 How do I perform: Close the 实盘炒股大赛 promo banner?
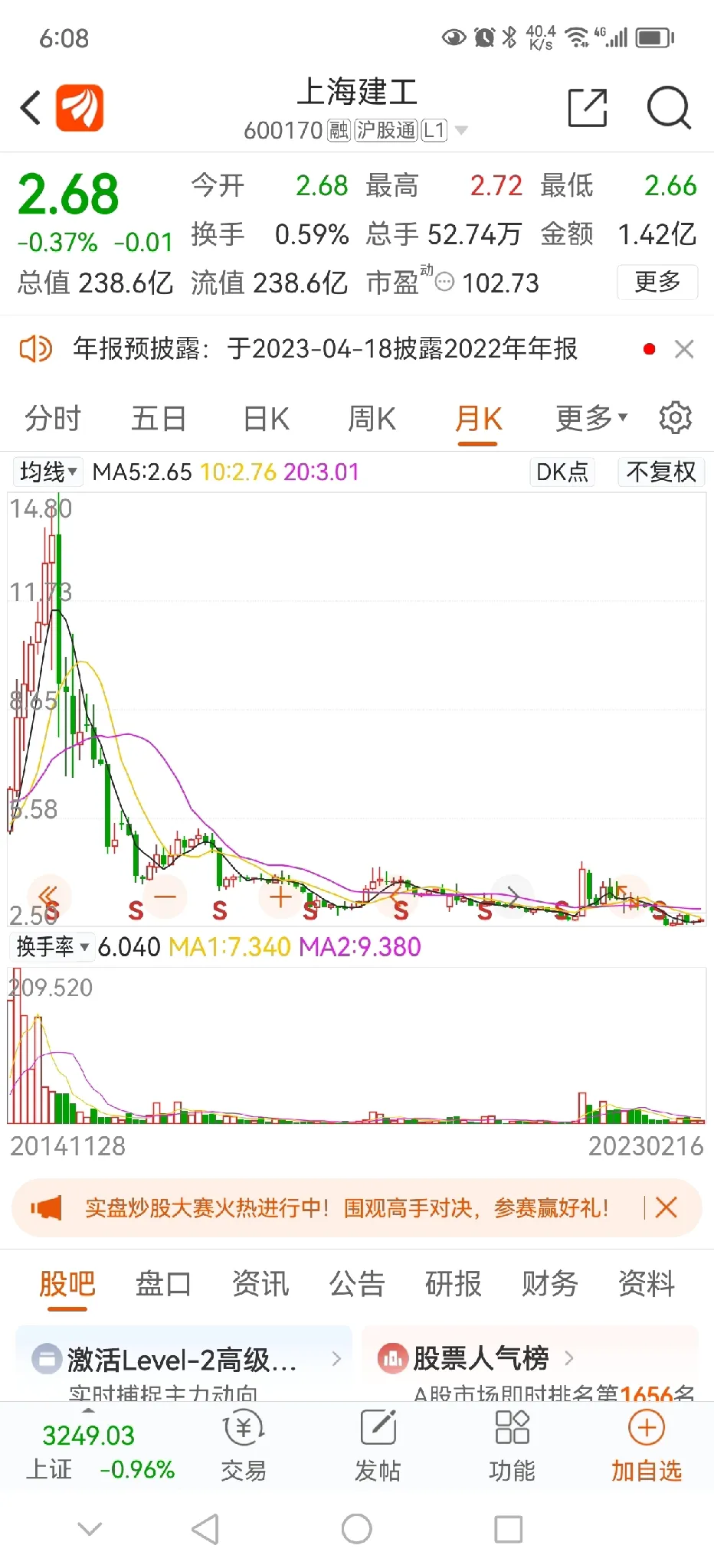point(666,1208)
